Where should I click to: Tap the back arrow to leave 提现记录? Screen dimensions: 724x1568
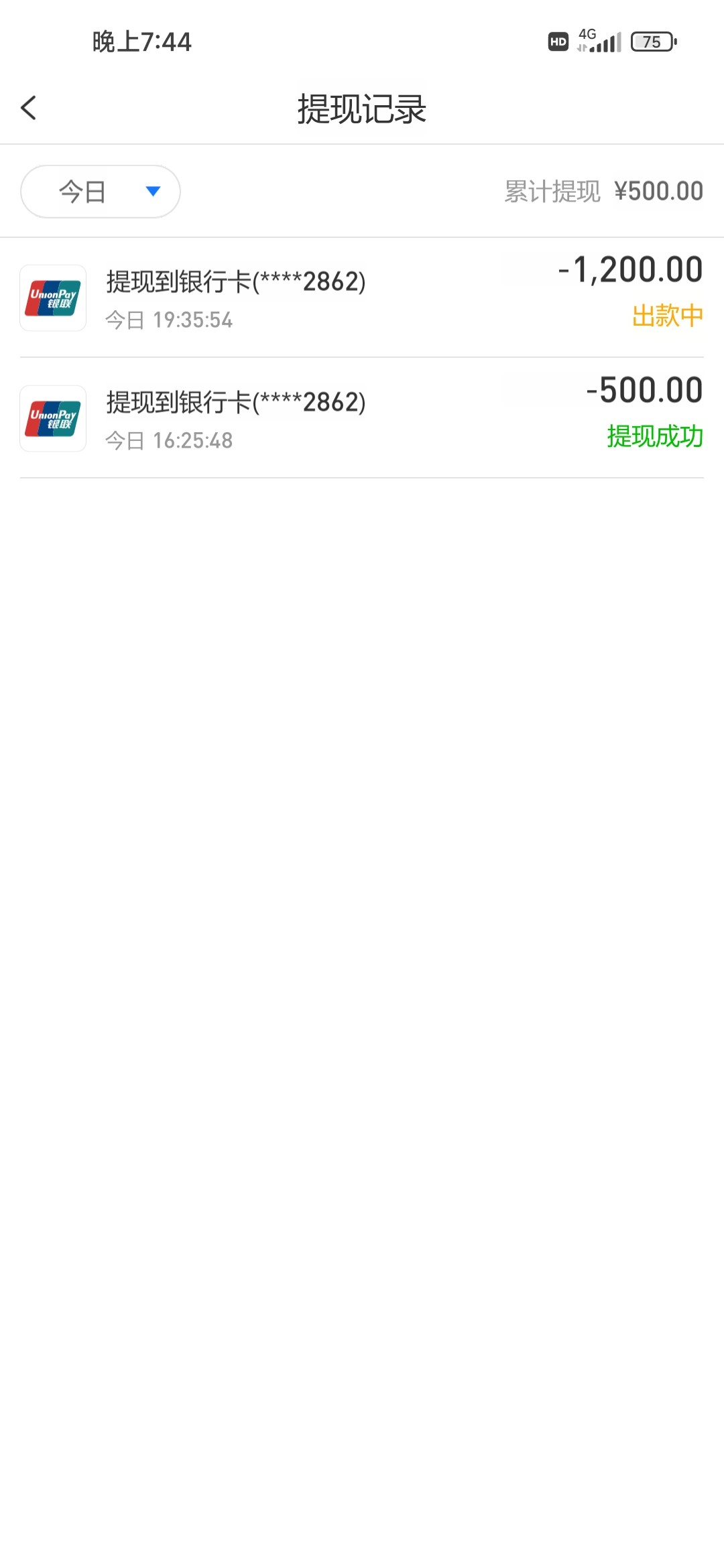(28, 107)
